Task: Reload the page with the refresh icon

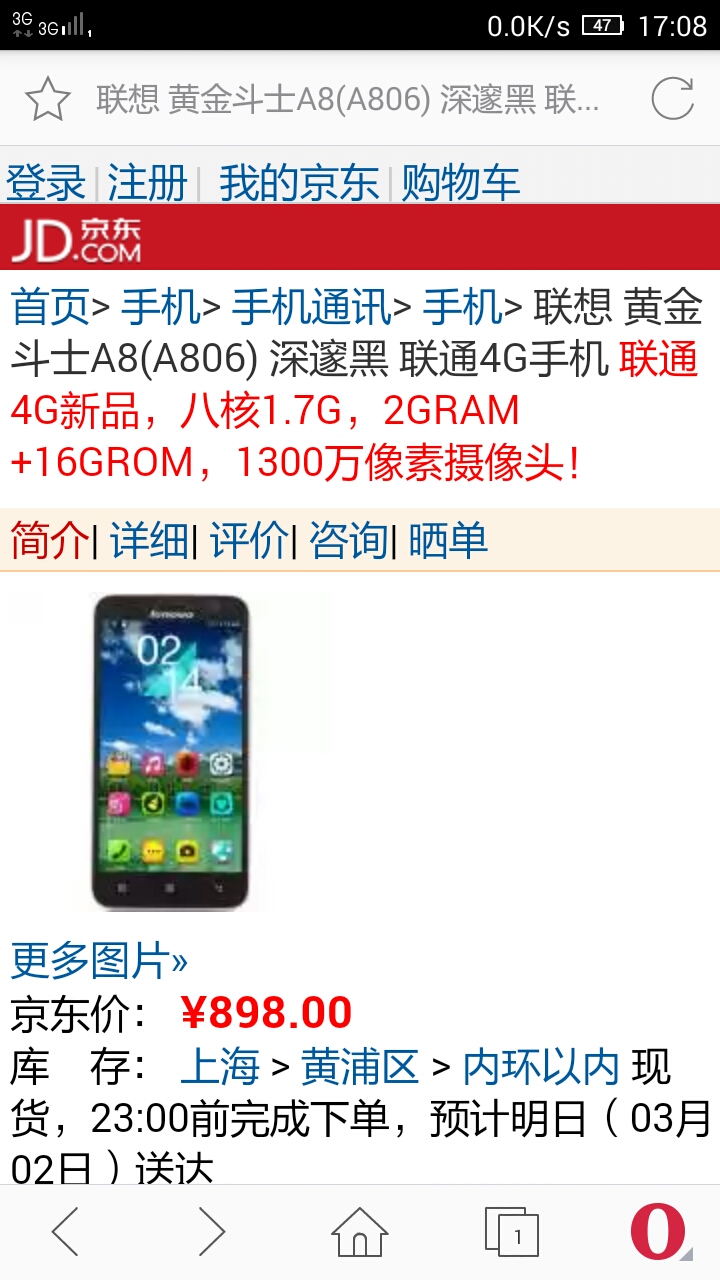Action: (672, 99)
